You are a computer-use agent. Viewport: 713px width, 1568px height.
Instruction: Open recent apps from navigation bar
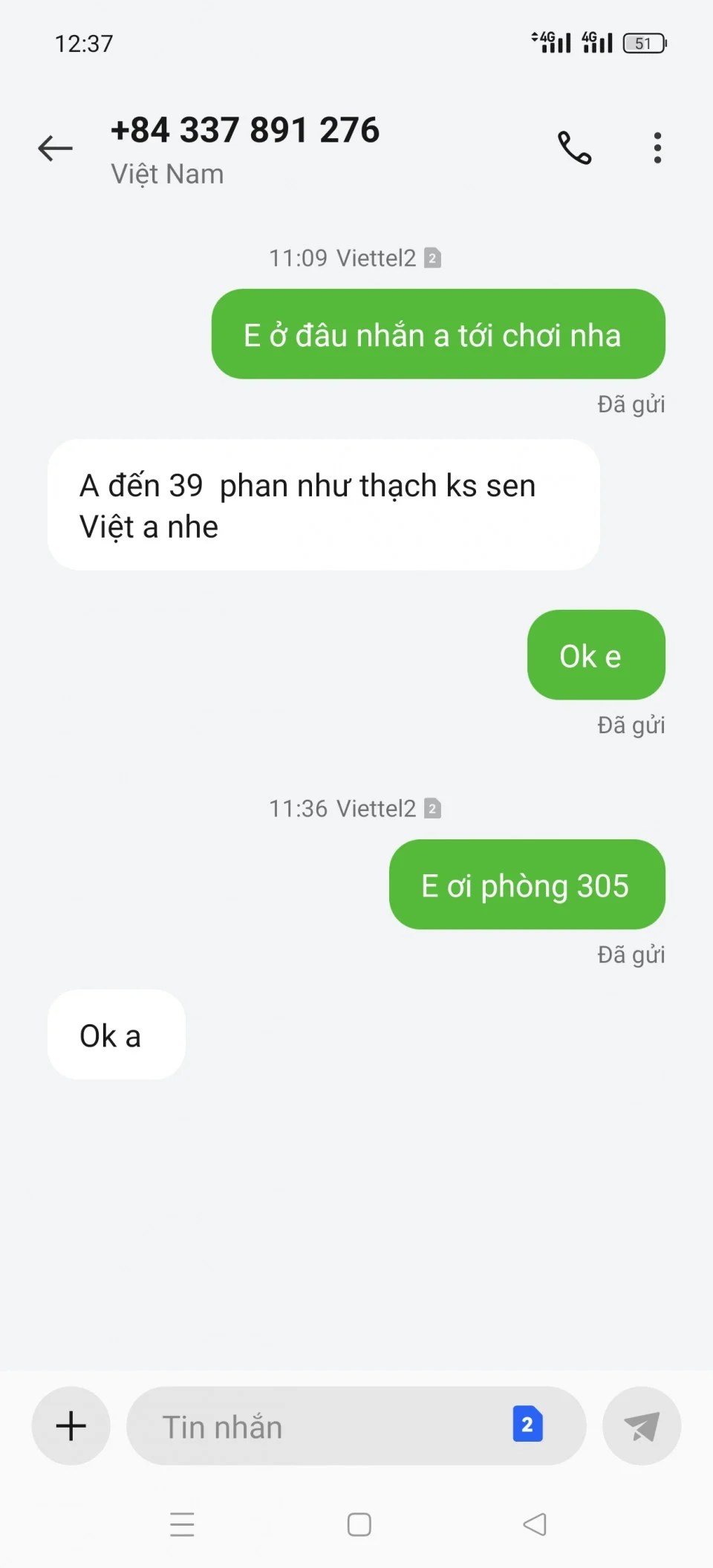click(182, 1524)
